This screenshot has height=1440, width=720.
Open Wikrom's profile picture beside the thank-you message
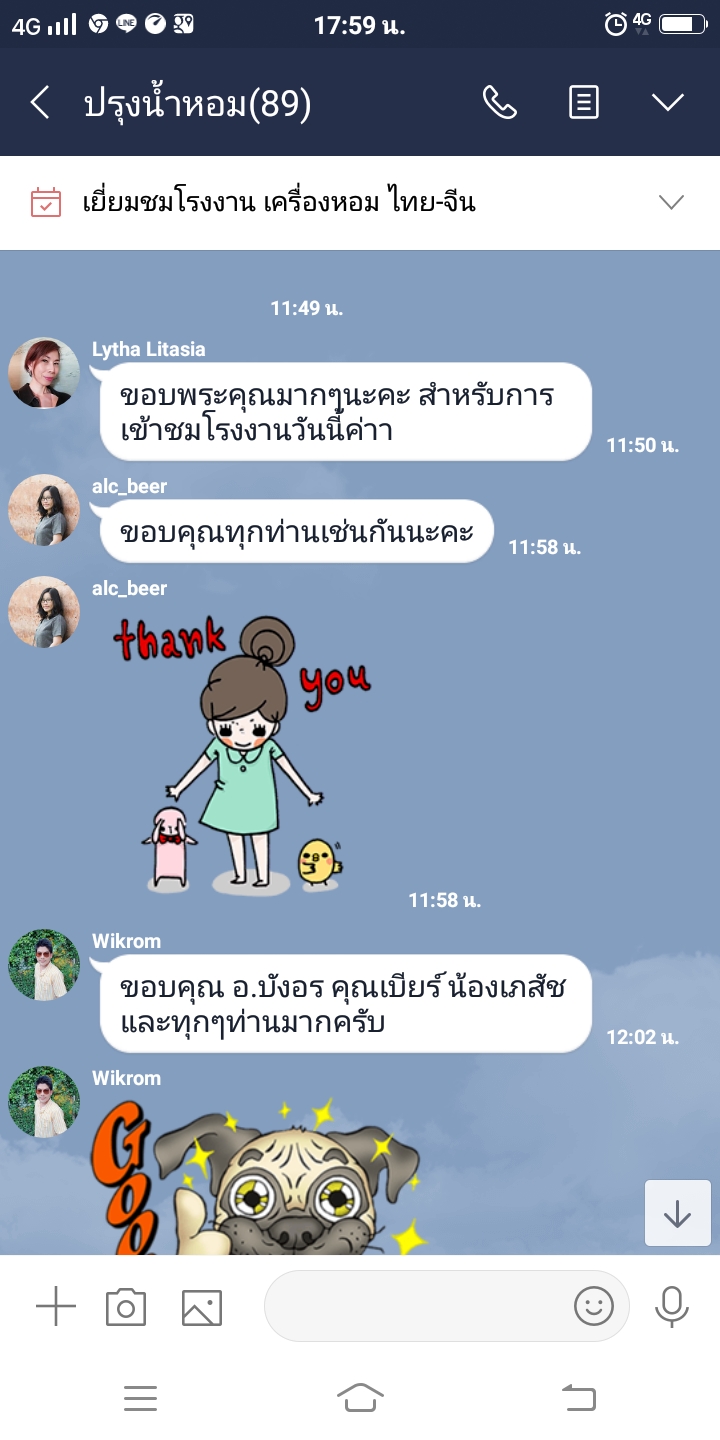tap(44, 964)
